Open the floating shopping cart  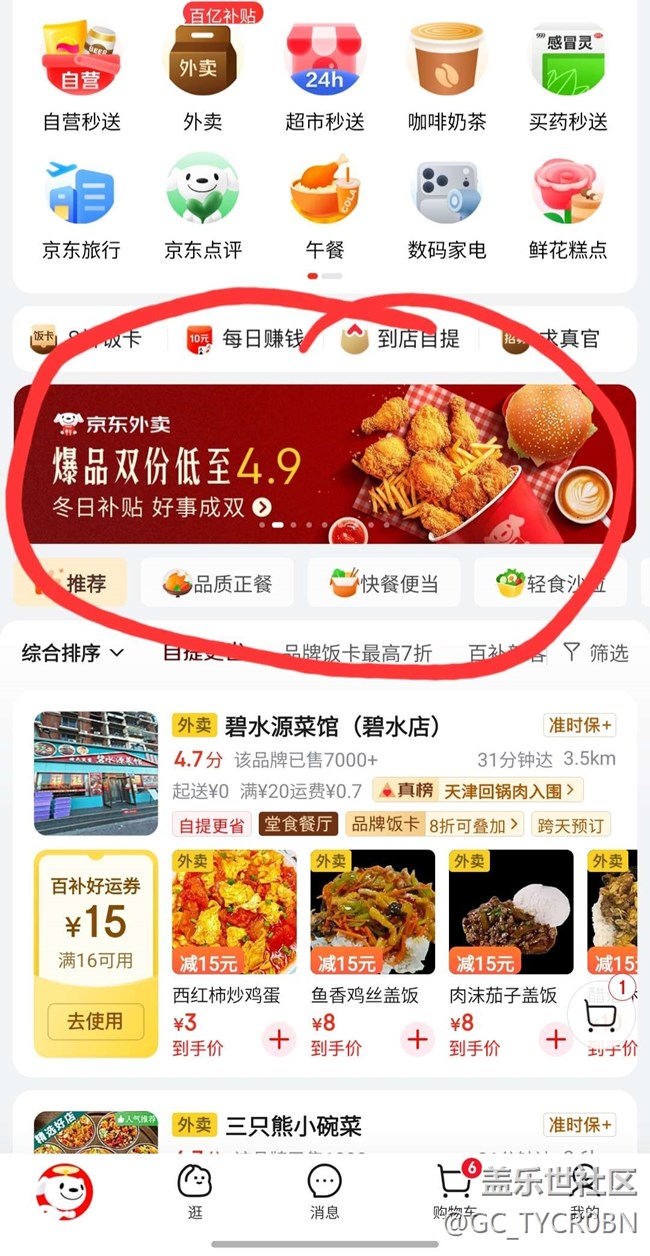pyautogui.click(x=601, y=1018)
